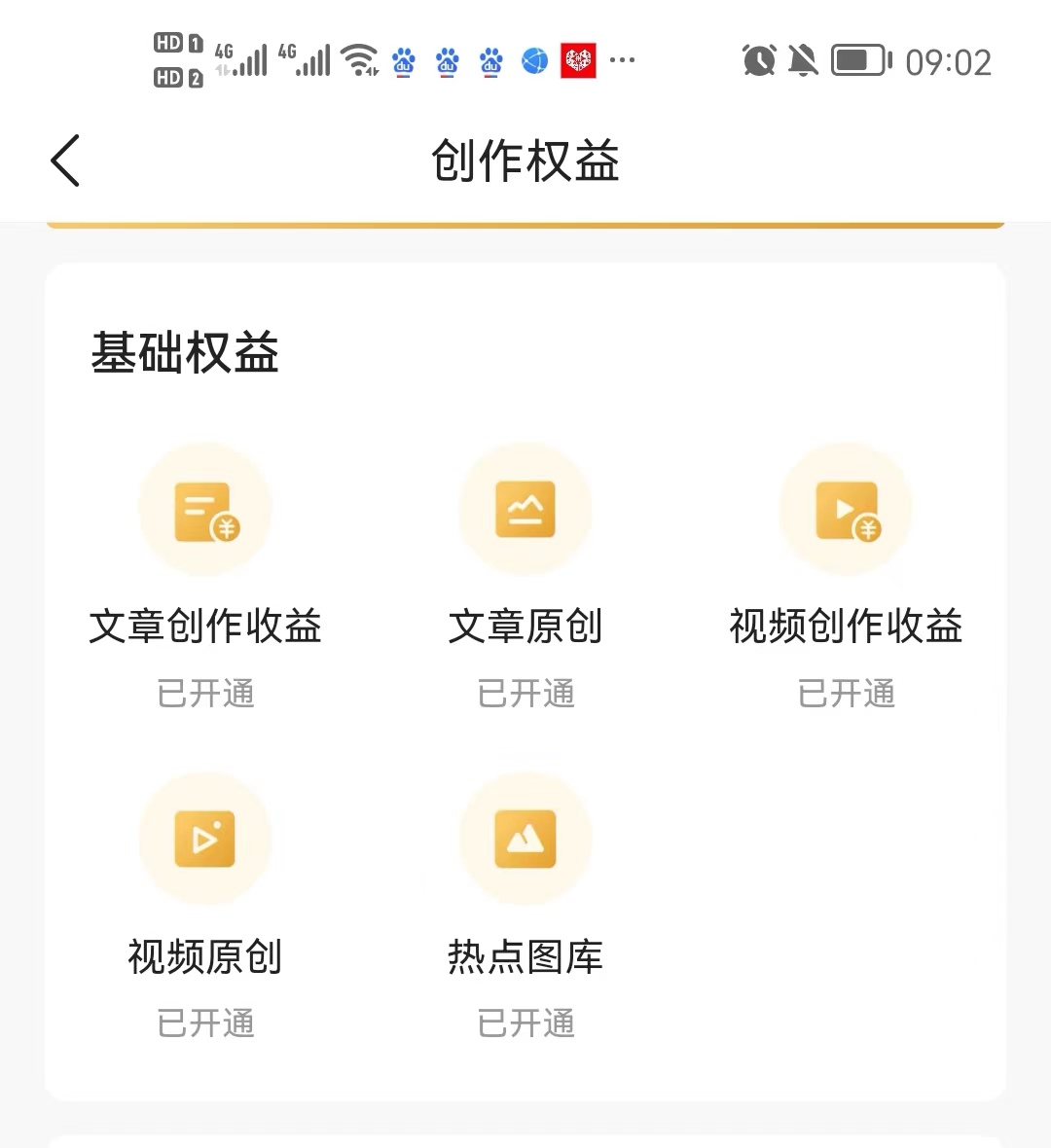
Task: Tap the Wi-Fi signal icon
Action: pos(359,58)
